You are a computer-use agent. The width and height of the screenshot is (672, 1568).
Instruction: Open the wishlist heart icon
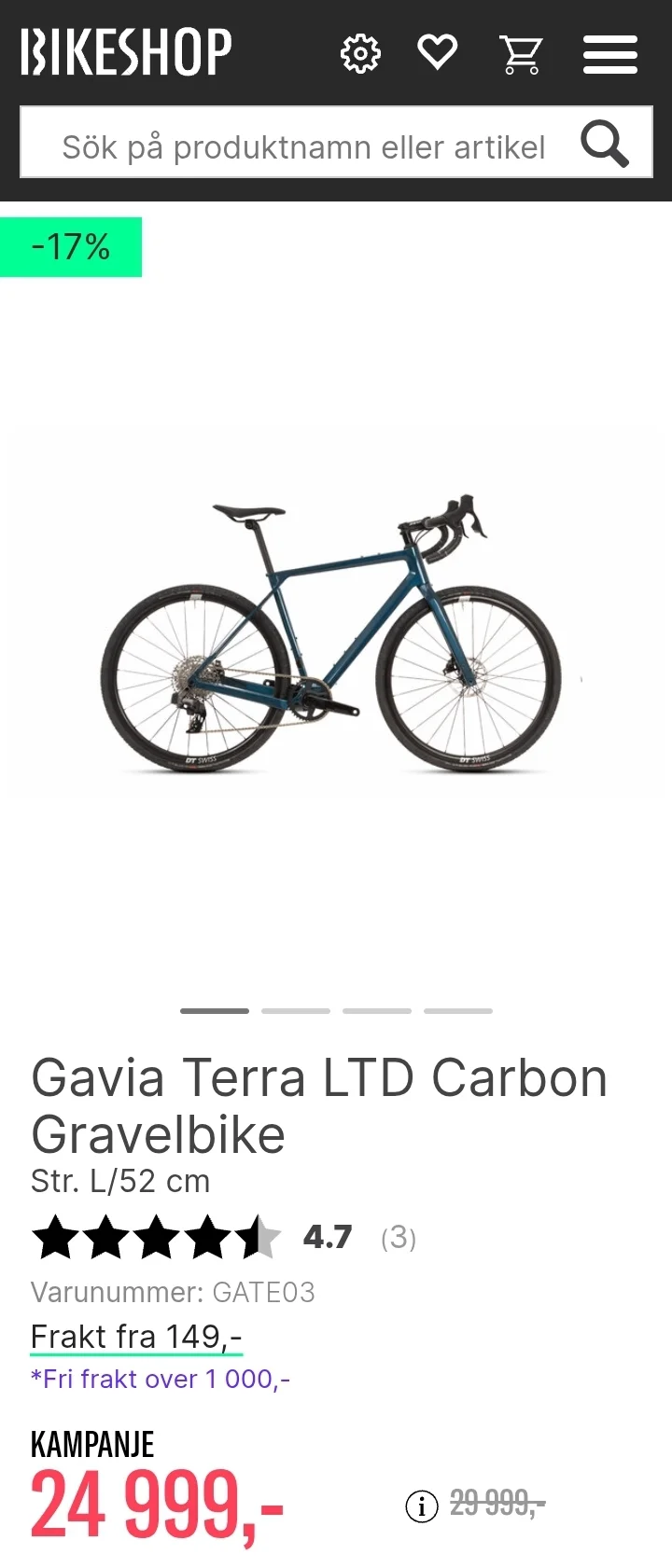point(437,52)
